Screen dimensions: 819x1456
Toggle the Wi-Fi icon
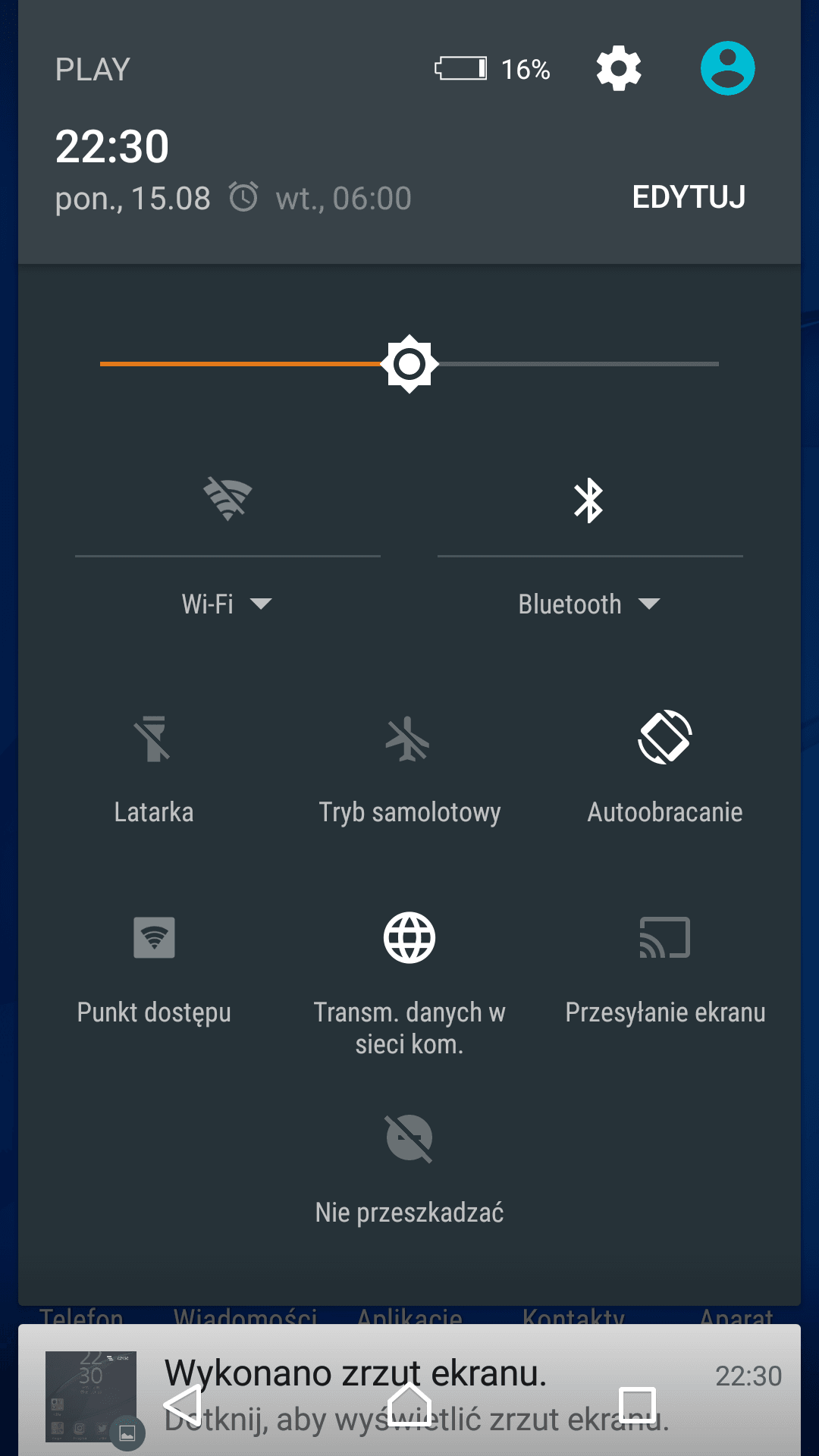[x=227, y=499]
